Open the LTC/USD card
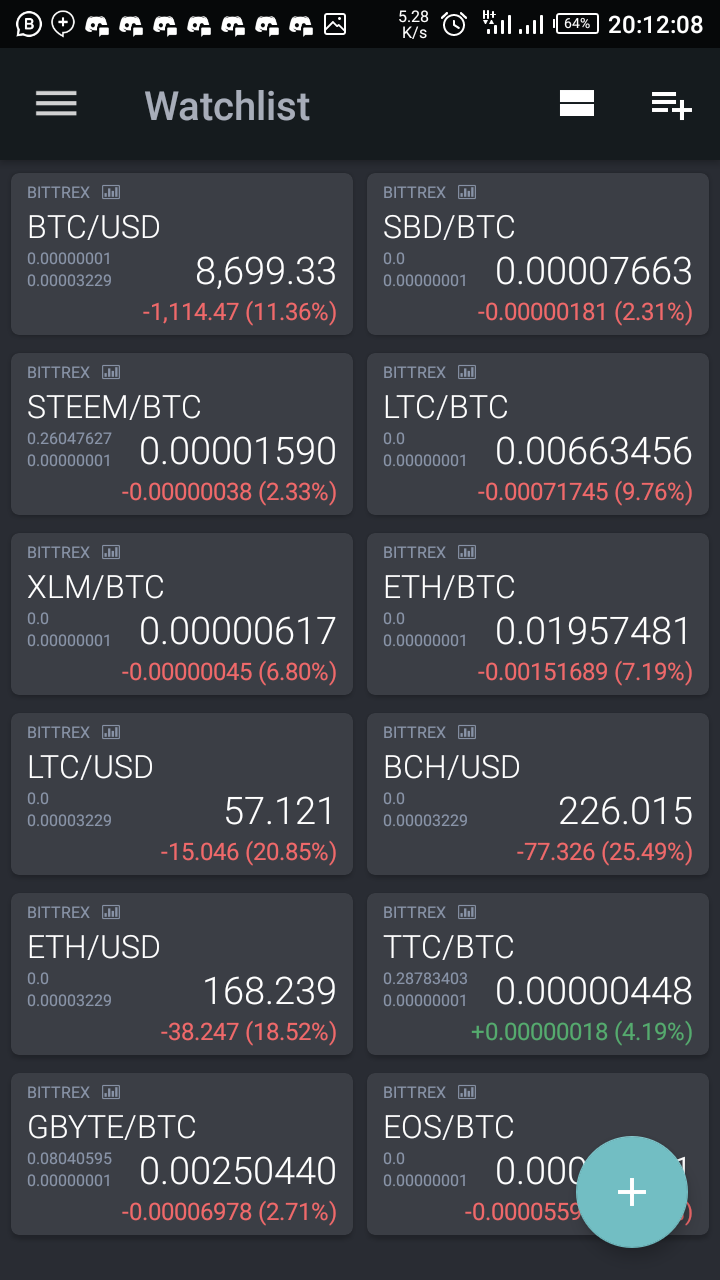This screenshot has height=1280, width=720. [182, 794]
